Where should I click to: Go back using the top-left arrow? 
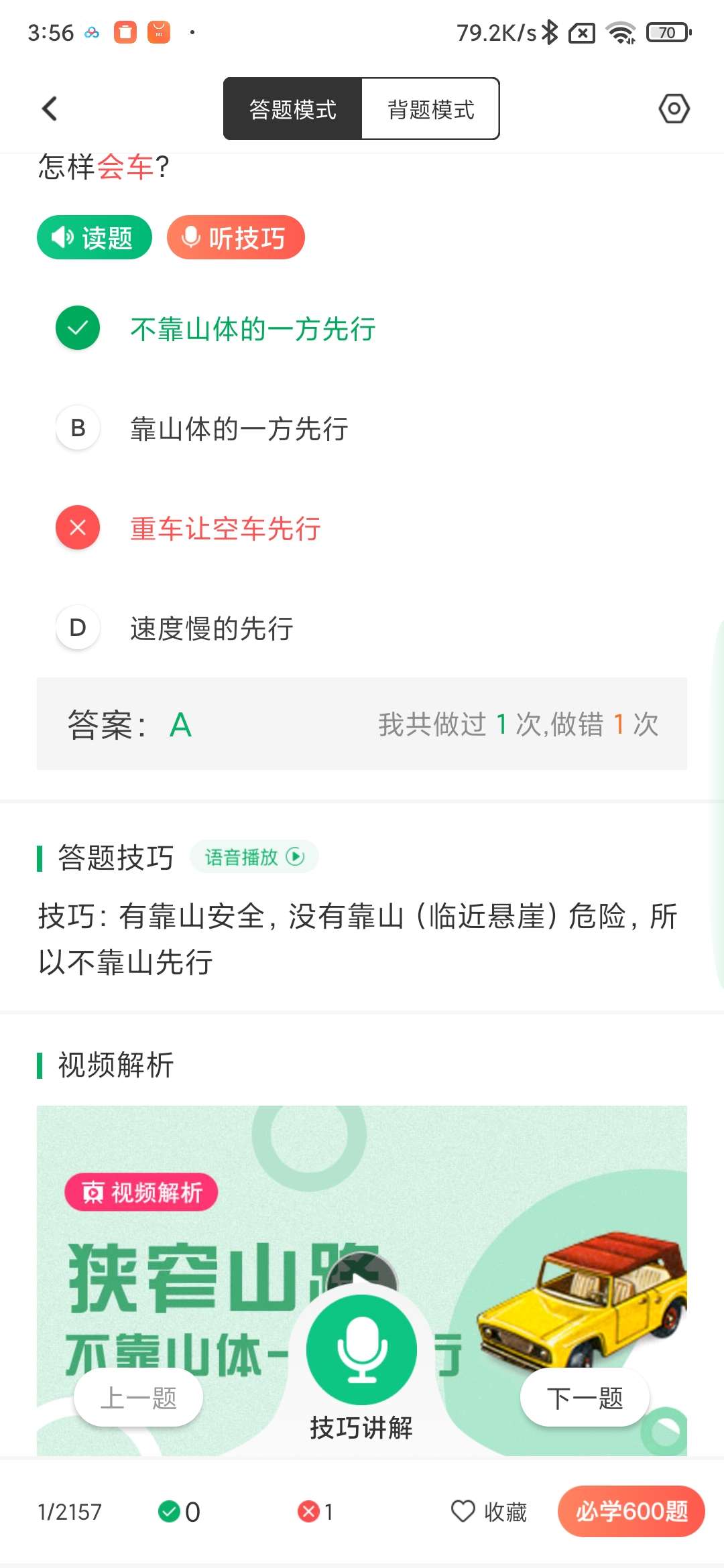[50, 109]
